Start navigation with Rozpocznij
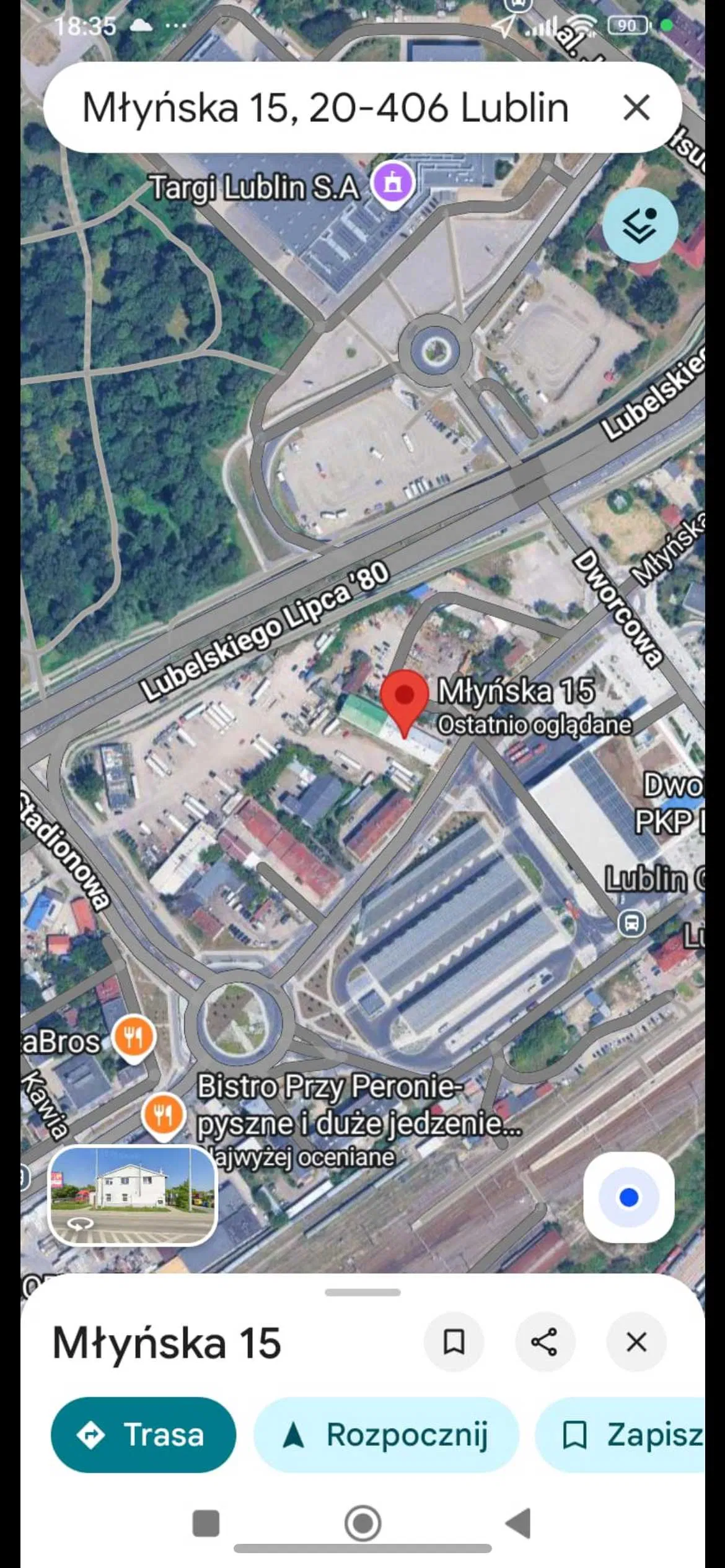The image size is (725, 1568). (386, 1435)
